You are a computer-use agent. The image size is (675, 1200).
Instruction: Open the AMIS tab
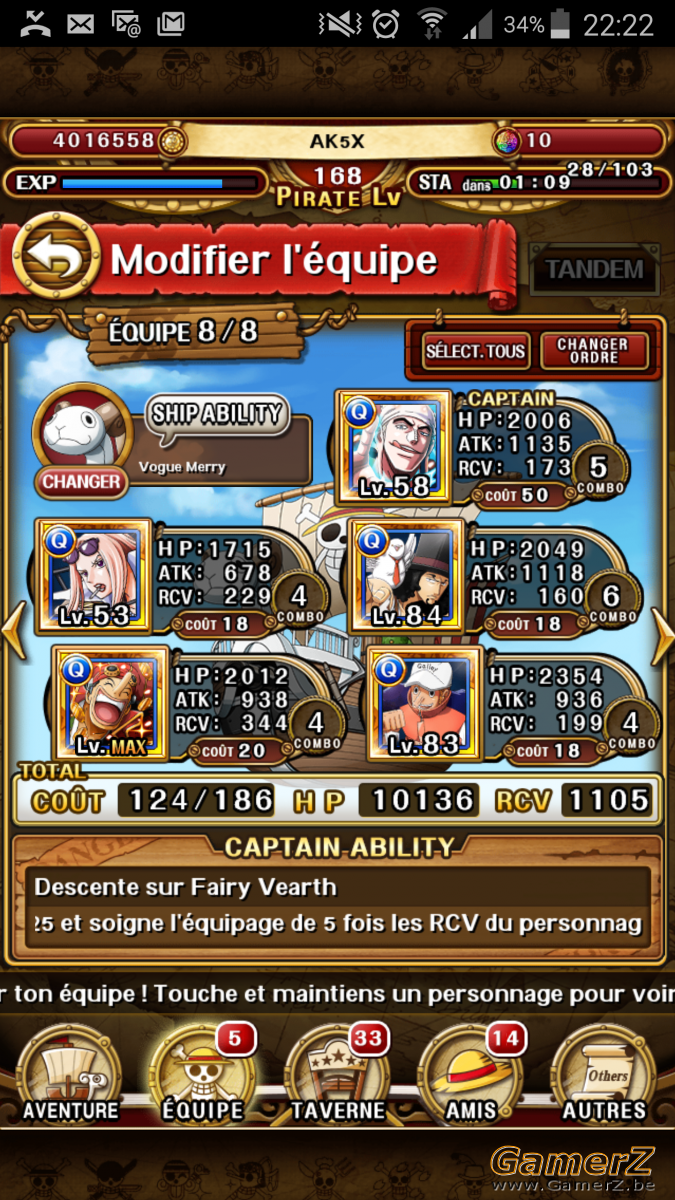tap(470, 1074)
